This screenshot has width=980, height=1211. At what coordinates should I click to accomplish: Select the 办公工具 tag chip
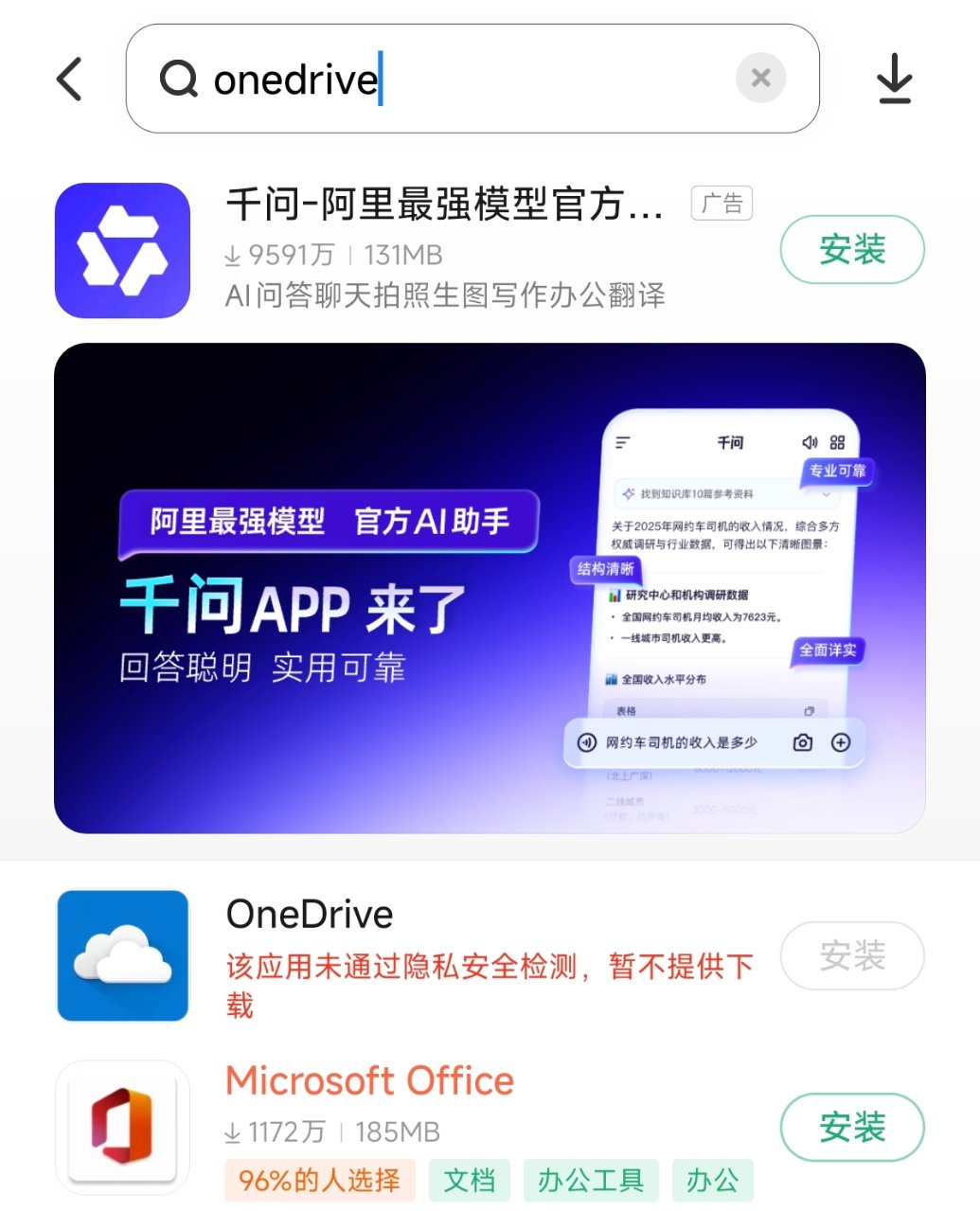[x=591, y=1181]
